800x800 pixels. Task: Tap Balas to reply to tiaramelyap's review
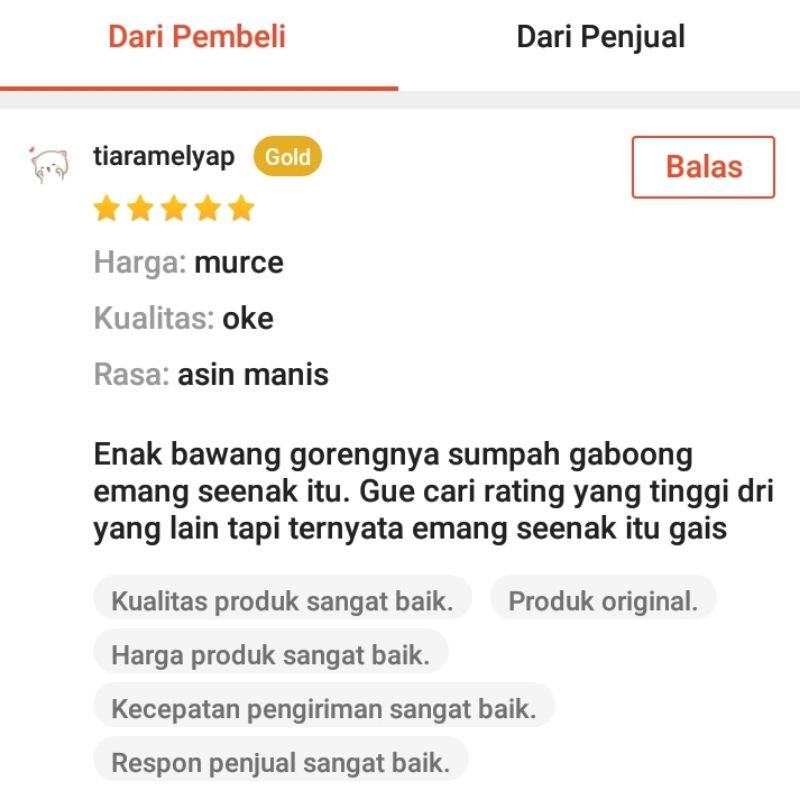click(x=703, y=167)
